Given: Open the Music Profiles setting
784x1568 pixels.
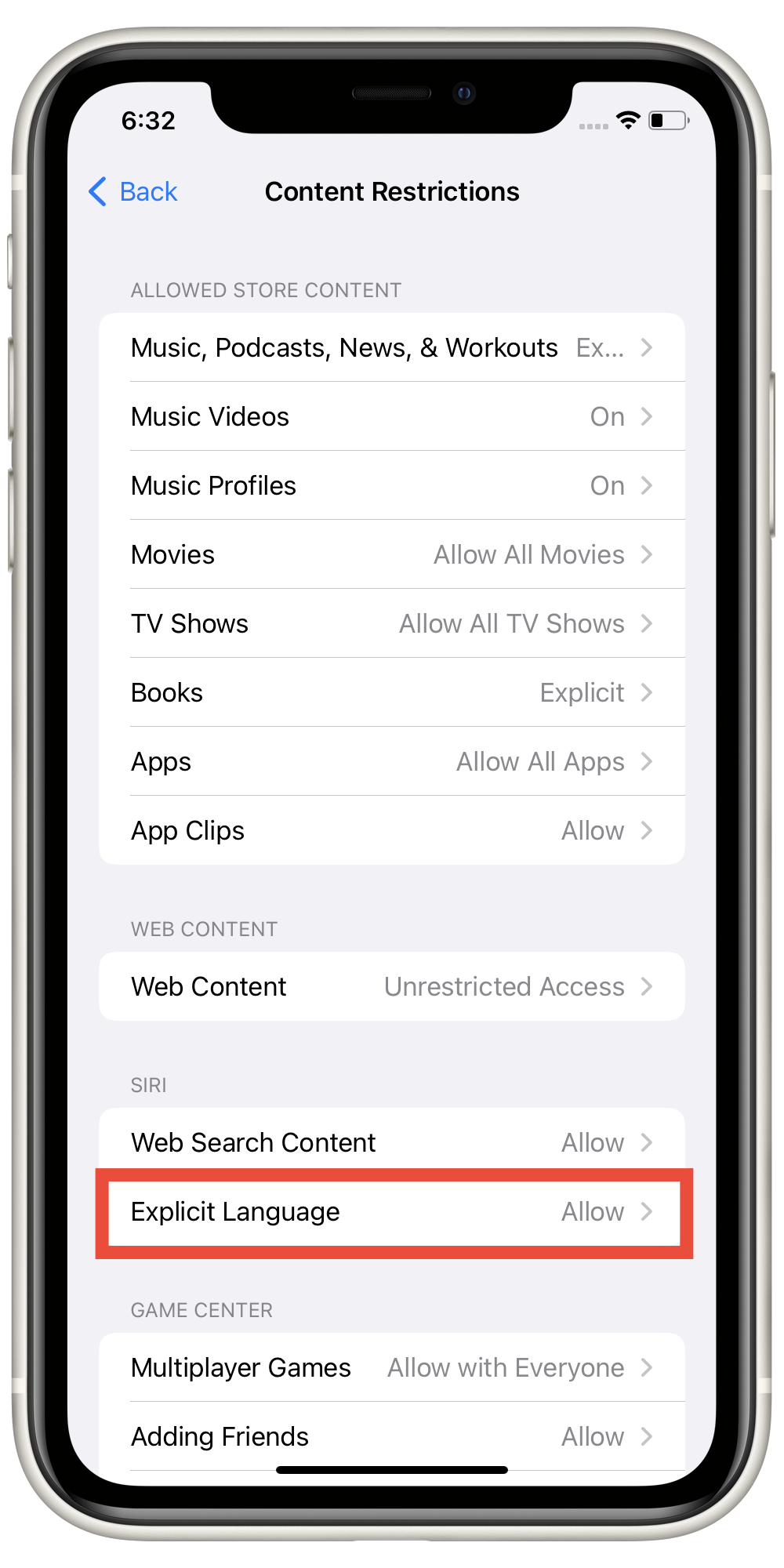Looking at the screenshot, I should (x=392, y=485).
